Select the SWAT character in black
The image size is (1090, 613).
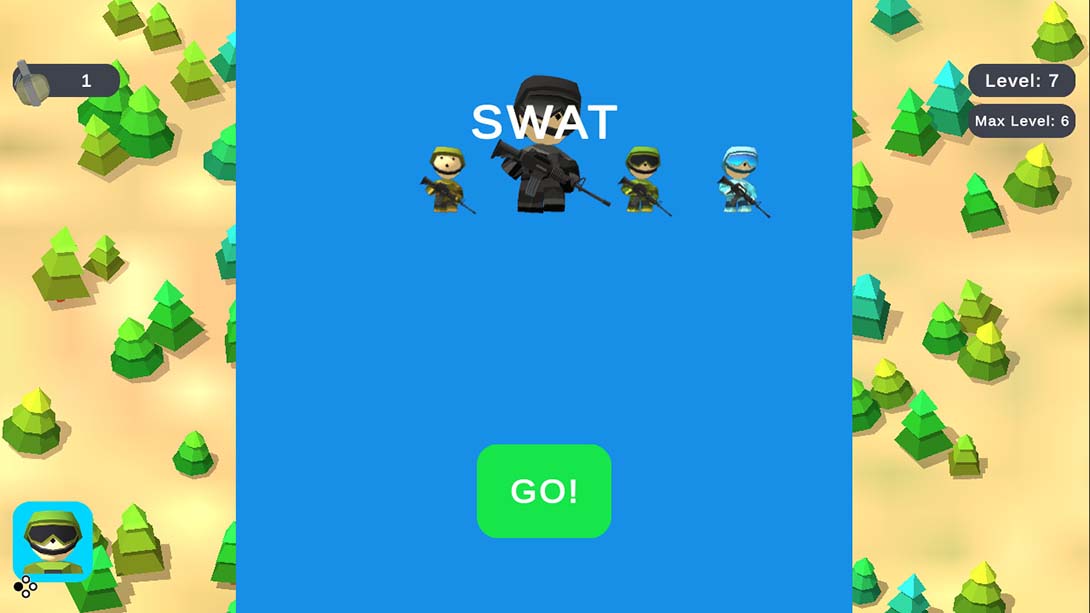click(545, 165)
